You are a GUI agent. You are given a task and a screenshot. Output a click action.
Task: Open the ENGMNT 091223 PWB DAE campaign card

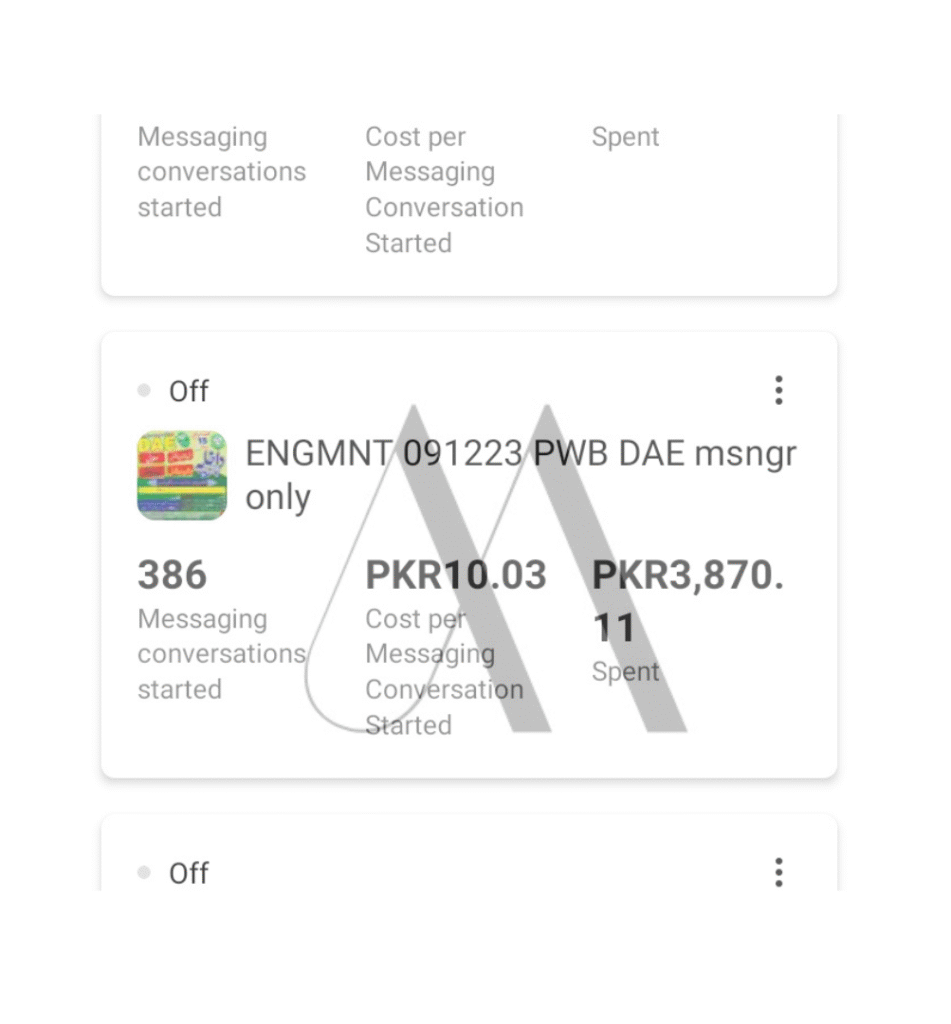pyautogui.click(x=520, y=475)
